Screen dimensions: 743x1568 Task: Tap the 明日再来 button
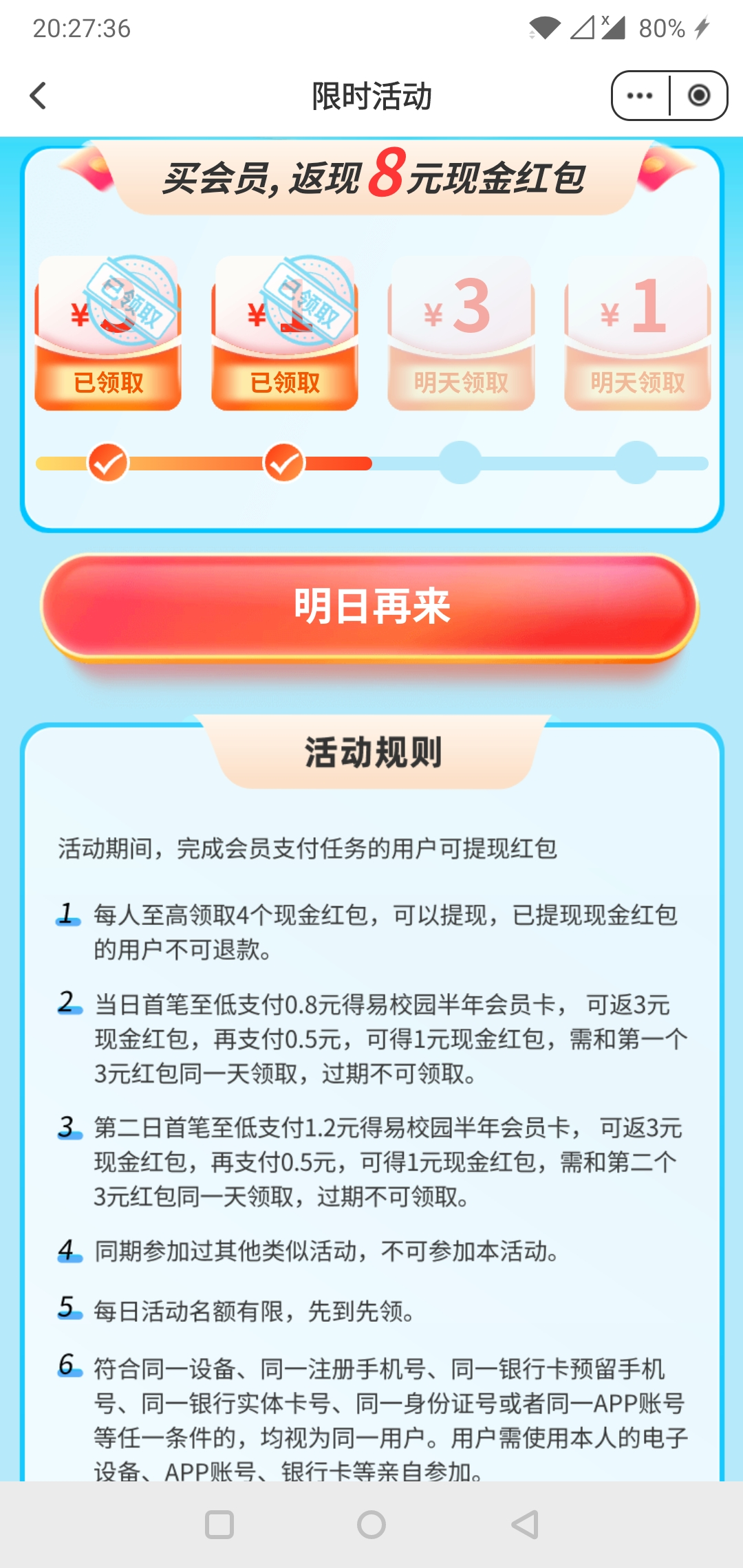[371, 607]
